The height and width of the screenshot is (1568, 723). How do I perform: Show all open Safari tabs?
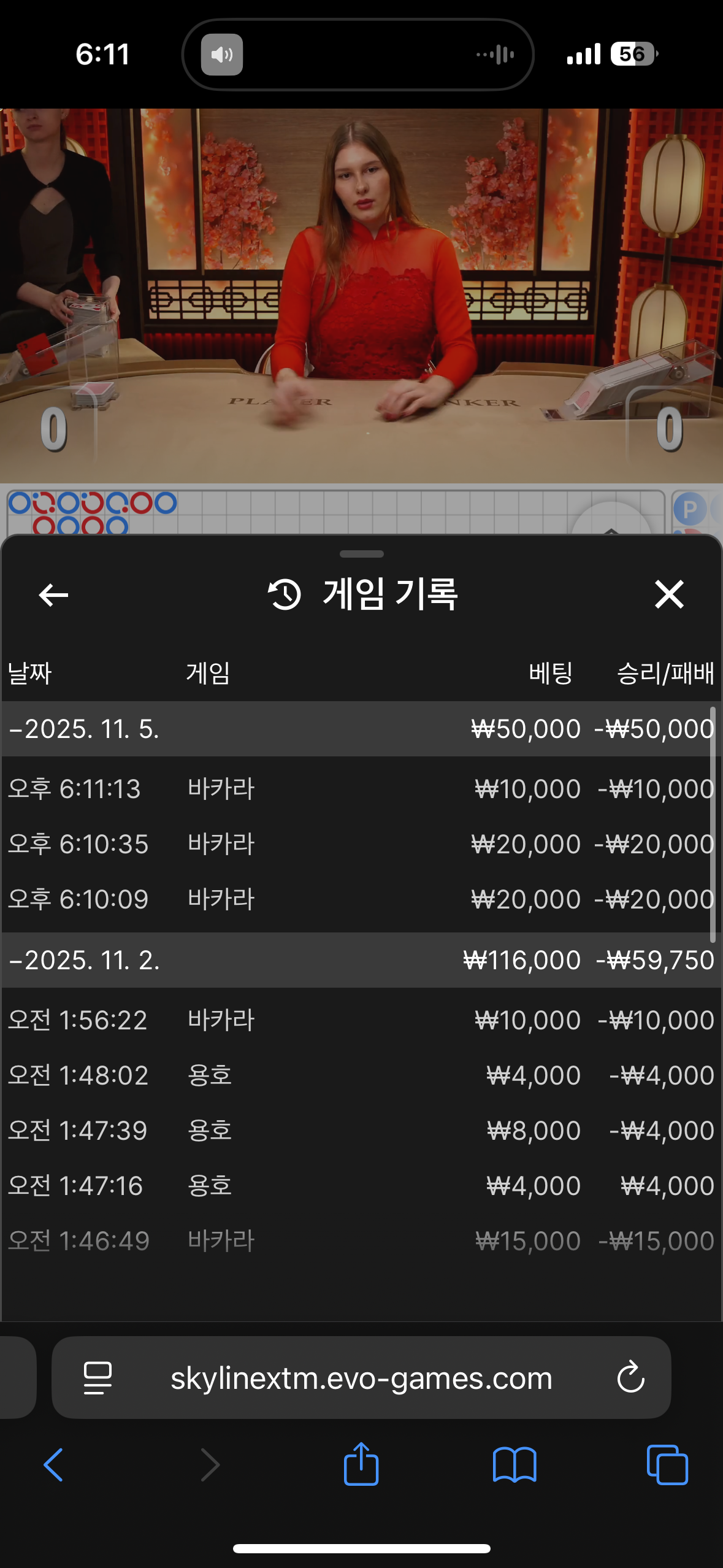tap(667, 1465)
